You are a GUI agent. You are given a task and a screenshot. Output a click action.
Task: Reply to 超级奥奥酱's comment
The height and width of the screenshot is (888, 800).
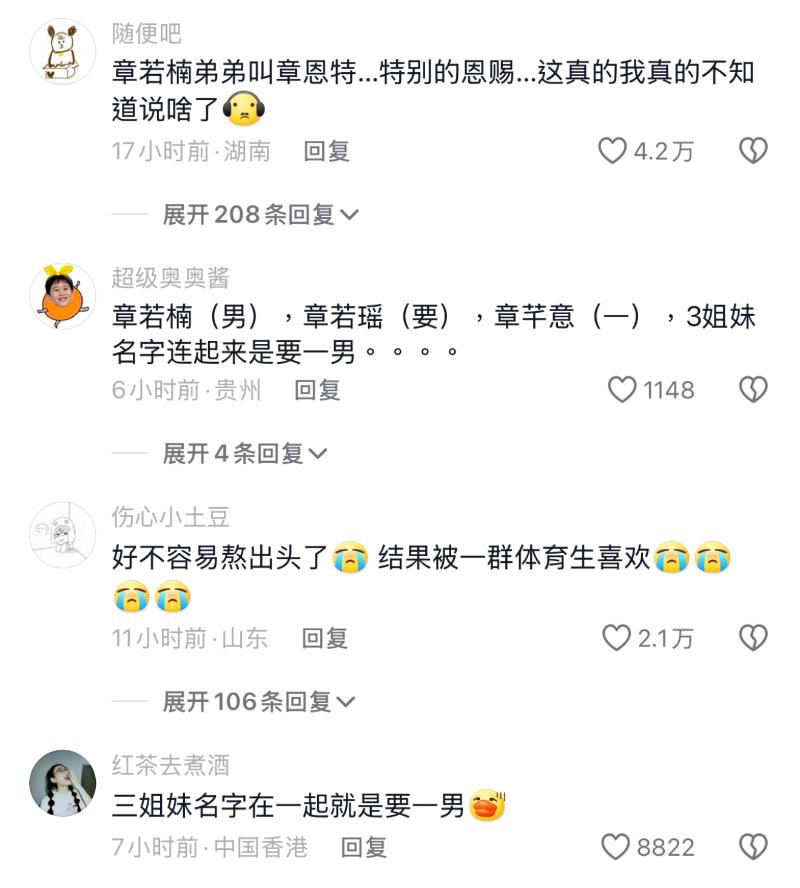317,389
